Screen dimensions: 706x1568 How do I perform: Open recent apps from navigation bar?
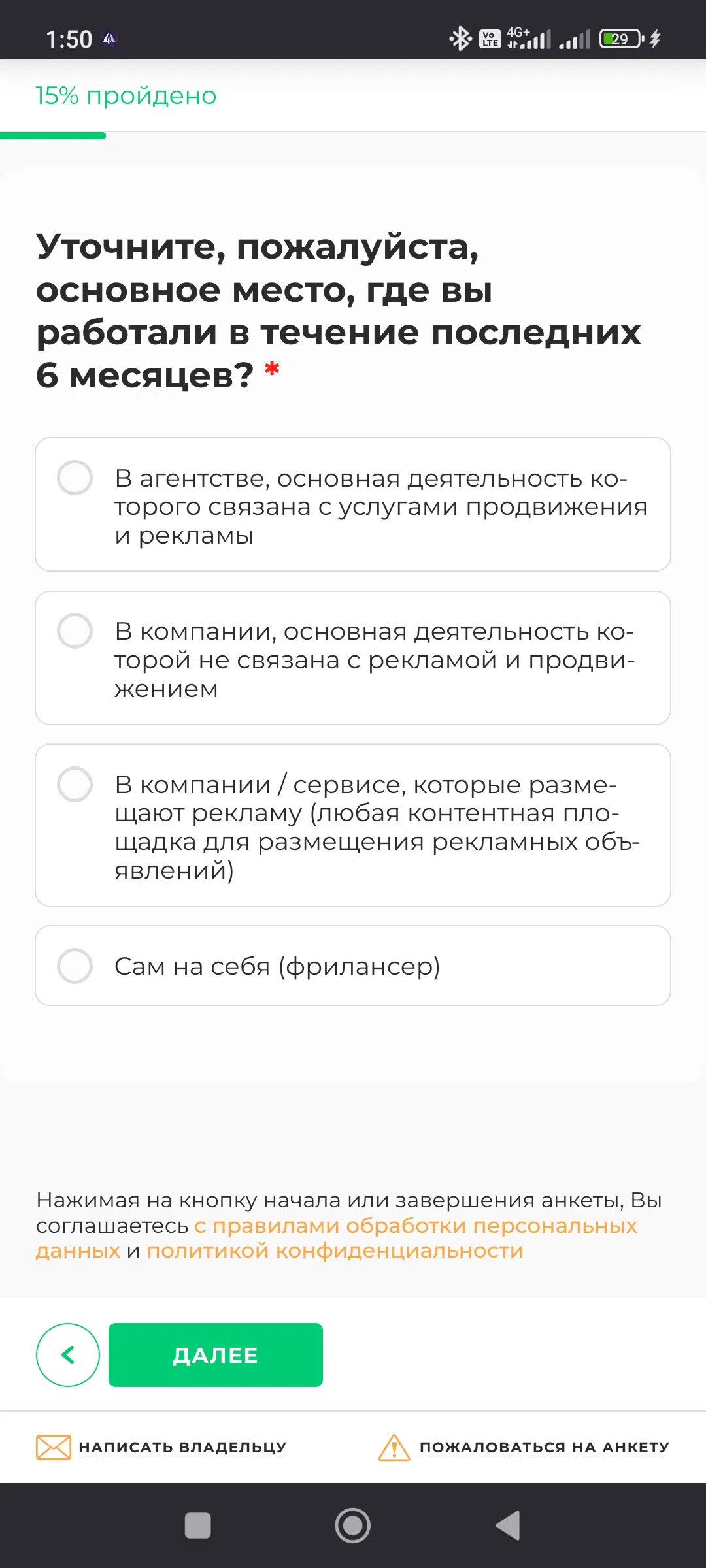point(198,1526)
